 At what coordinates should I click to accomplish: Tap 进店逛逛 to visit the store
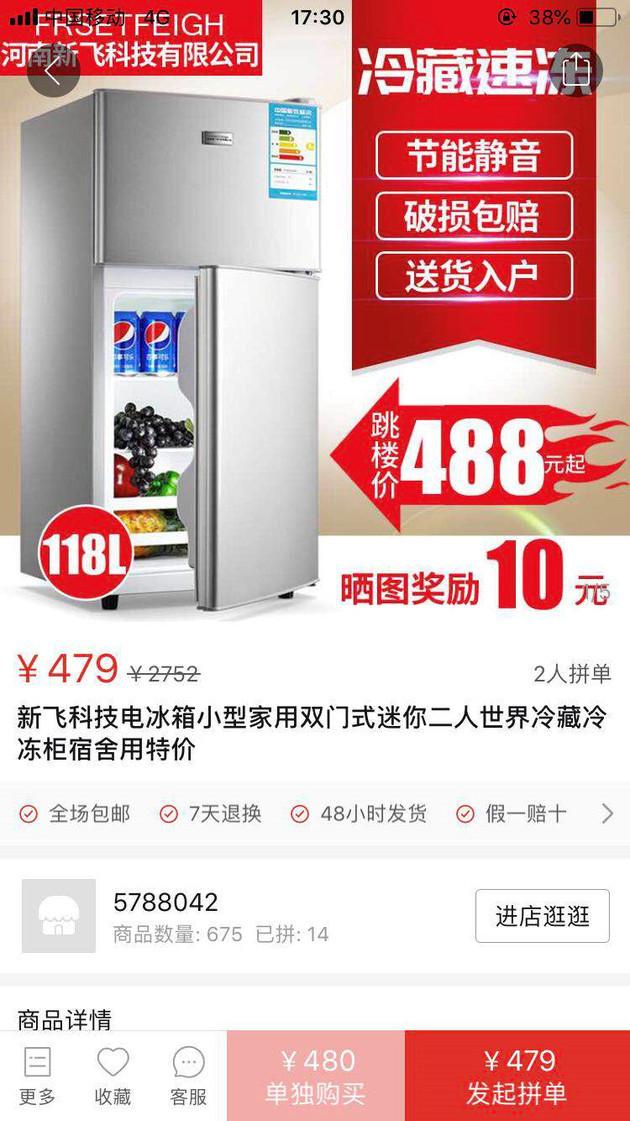(x=542, y=916)
